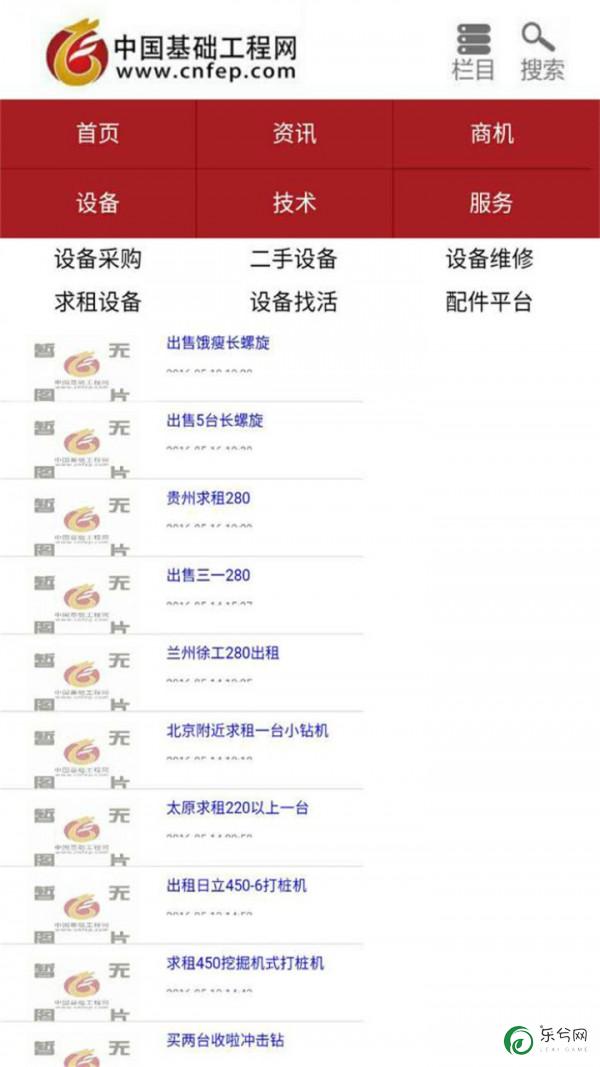This screenshot has width=600, height=1067.
Task: Open the 设备维修 category
Action: (490, 259)
